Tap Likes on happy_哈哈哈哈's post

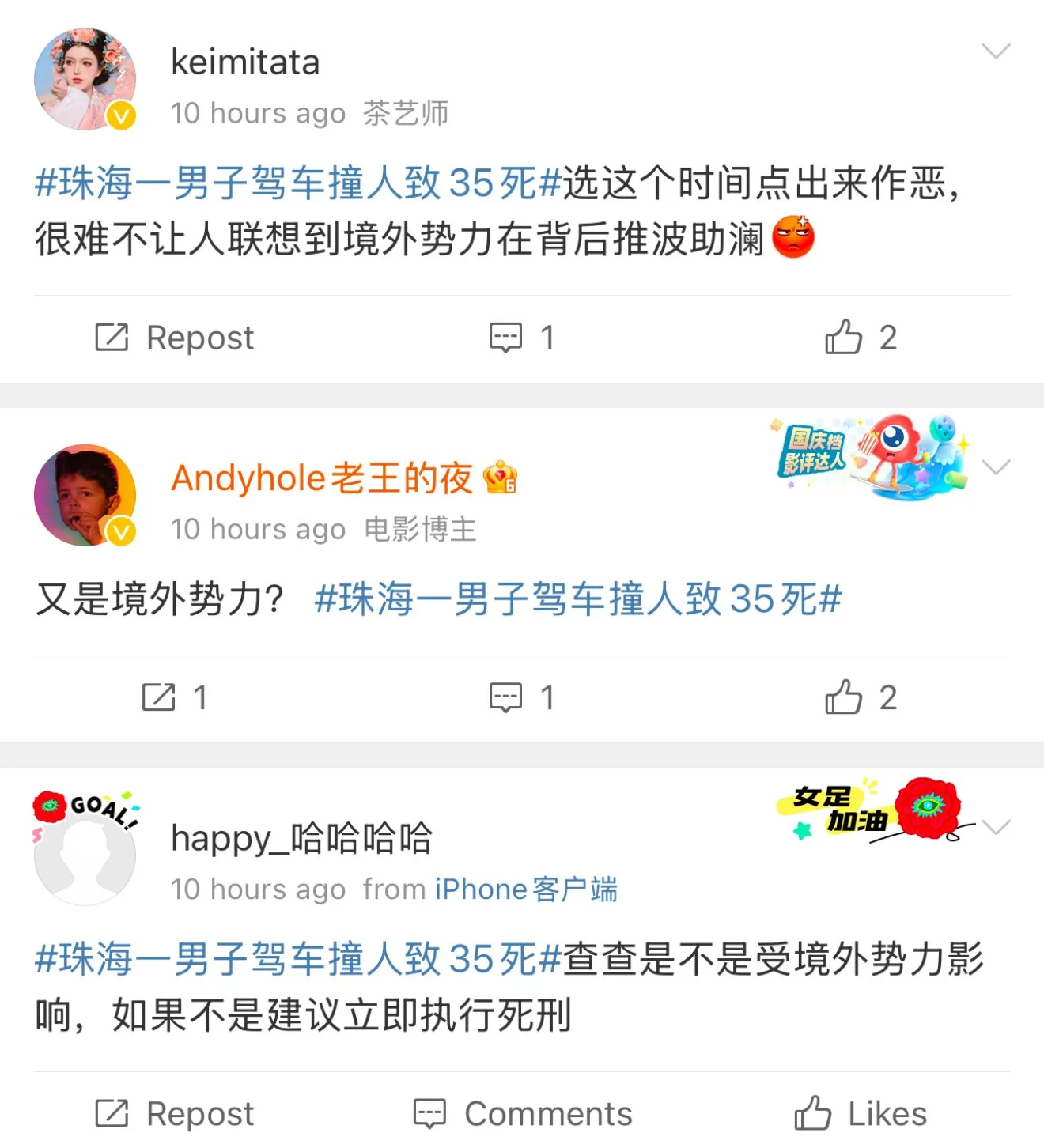[860, 1114]
